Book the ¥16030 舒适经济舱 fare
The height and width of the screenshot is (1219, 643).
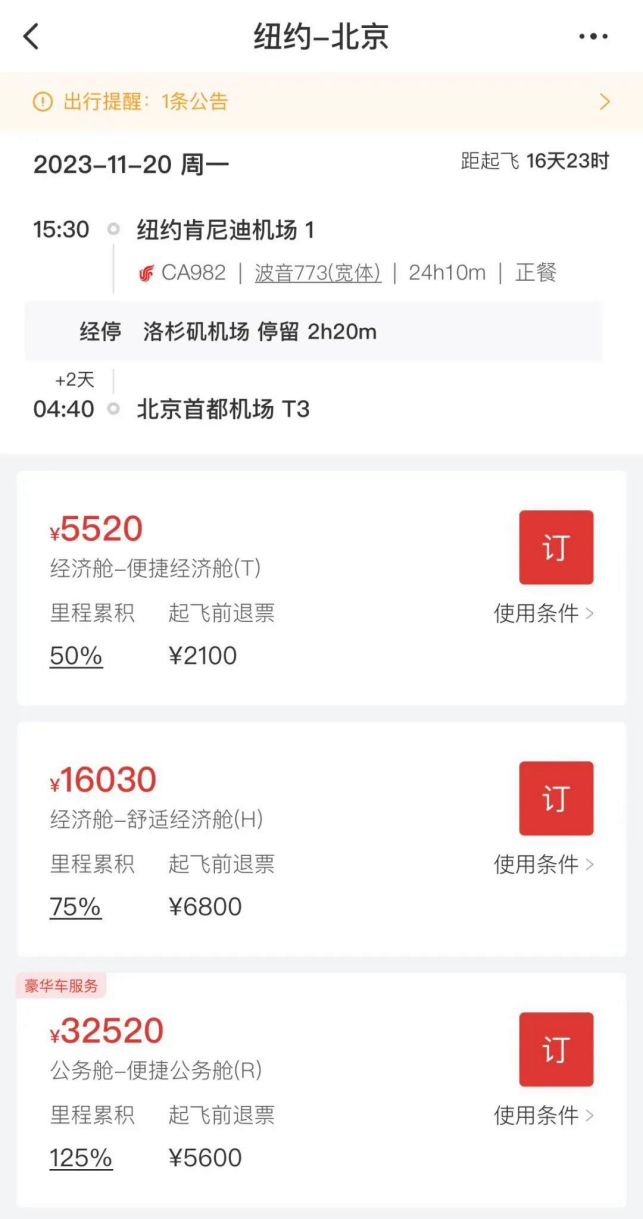(x=555, y=798)
